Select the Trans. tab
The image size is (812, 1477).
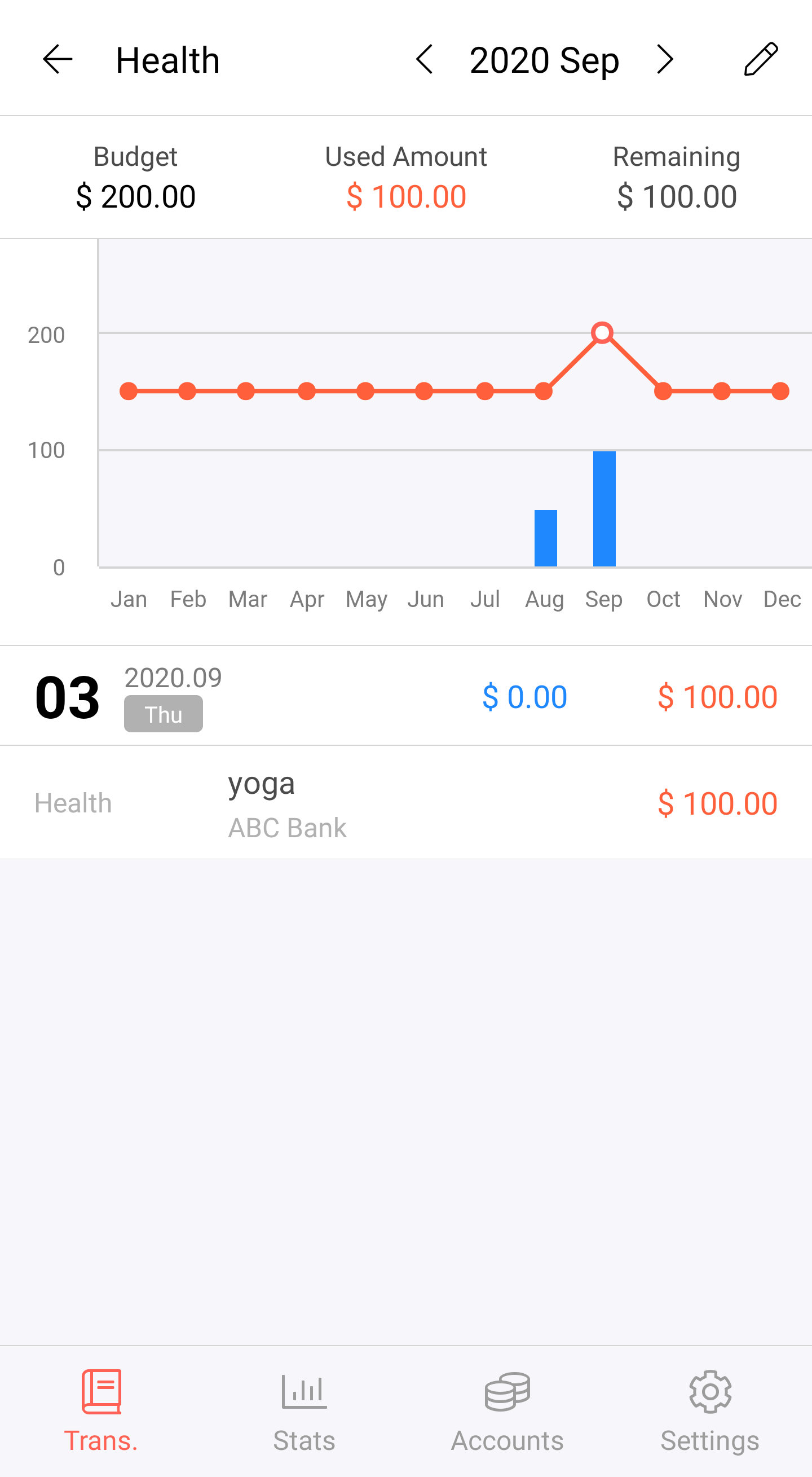pos(101,1412)
